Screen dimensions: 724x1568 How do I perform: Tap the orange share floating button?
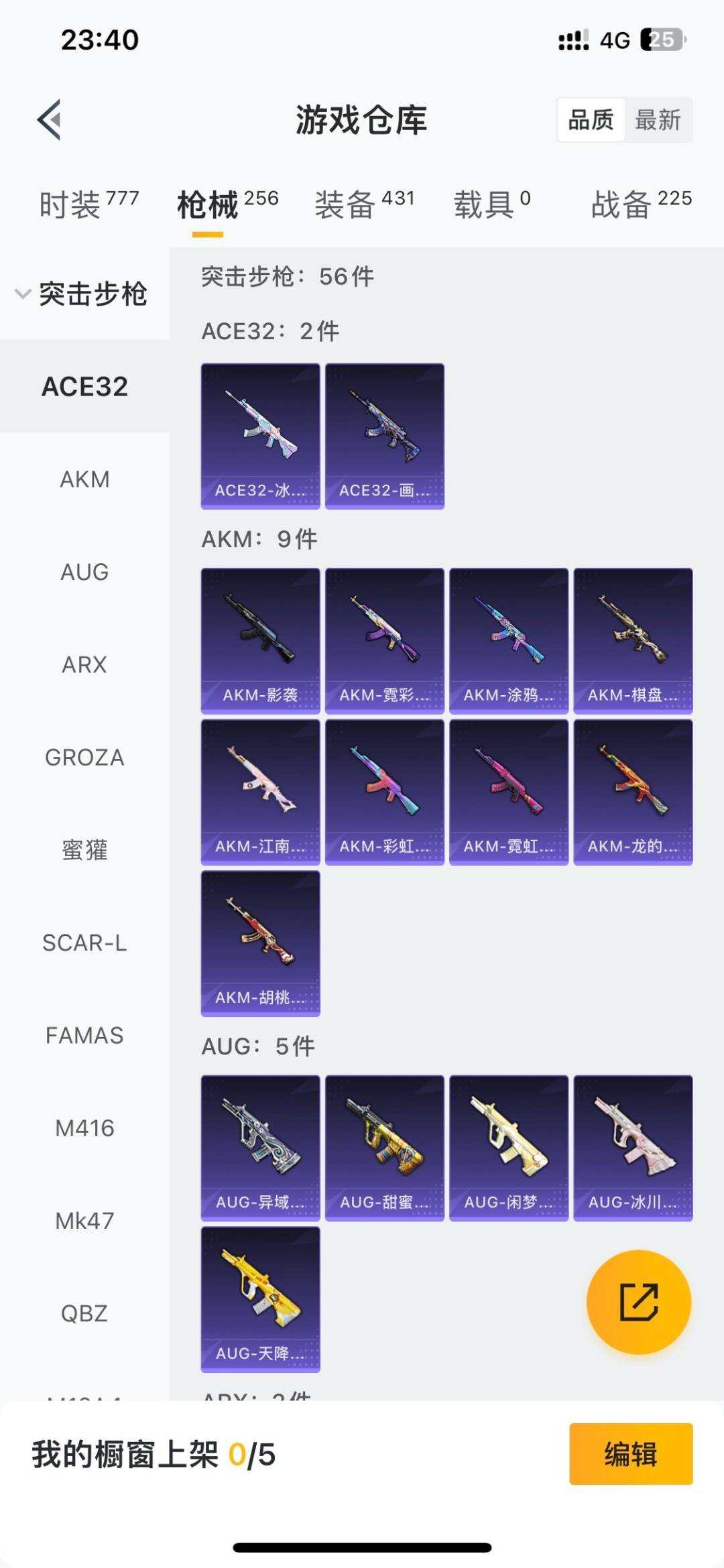tap(638, 1302)
